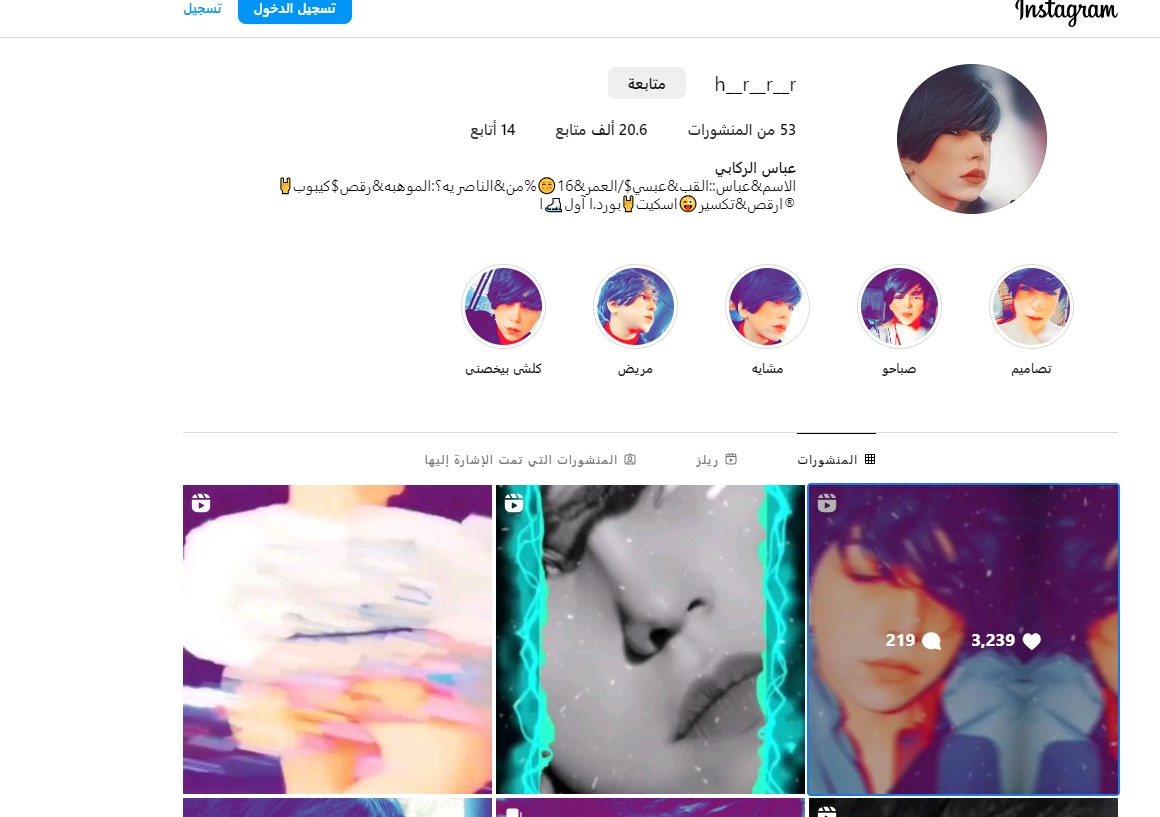Tap the blue تسجيل الدخول login button

tap(295, 9)
